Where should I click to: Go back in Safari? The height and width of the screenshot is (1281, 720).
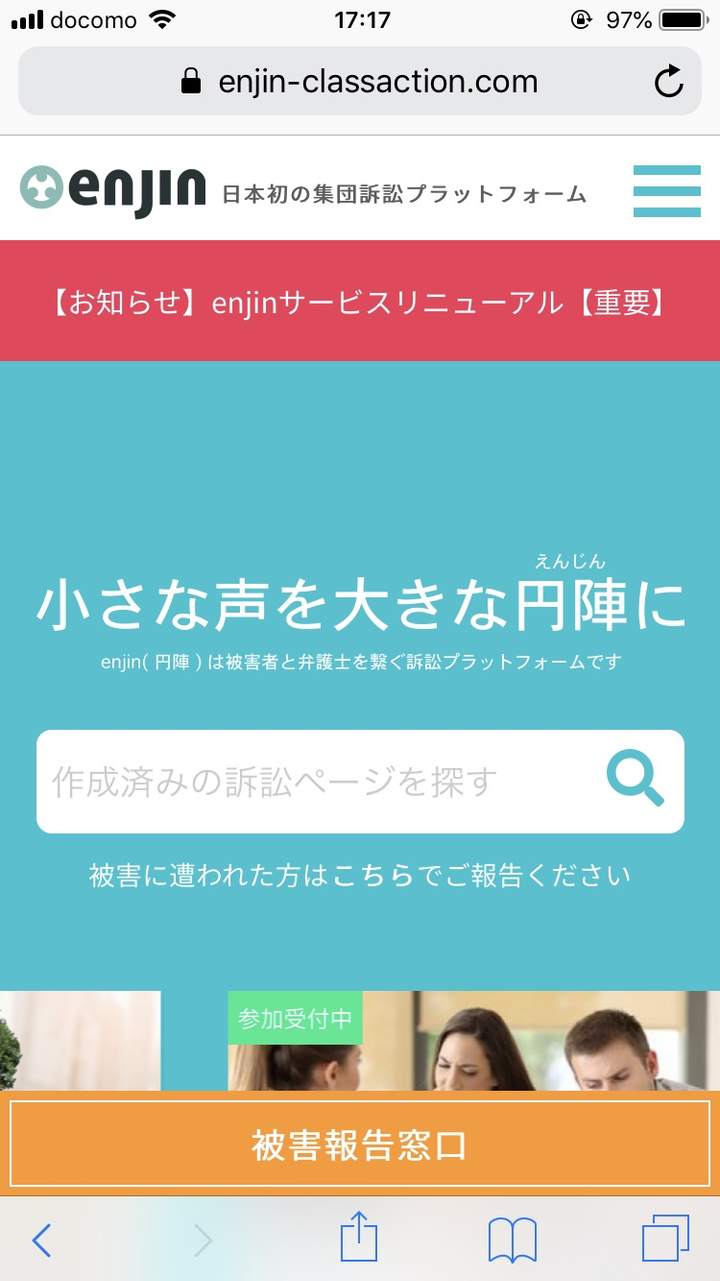pos(42,1240)
